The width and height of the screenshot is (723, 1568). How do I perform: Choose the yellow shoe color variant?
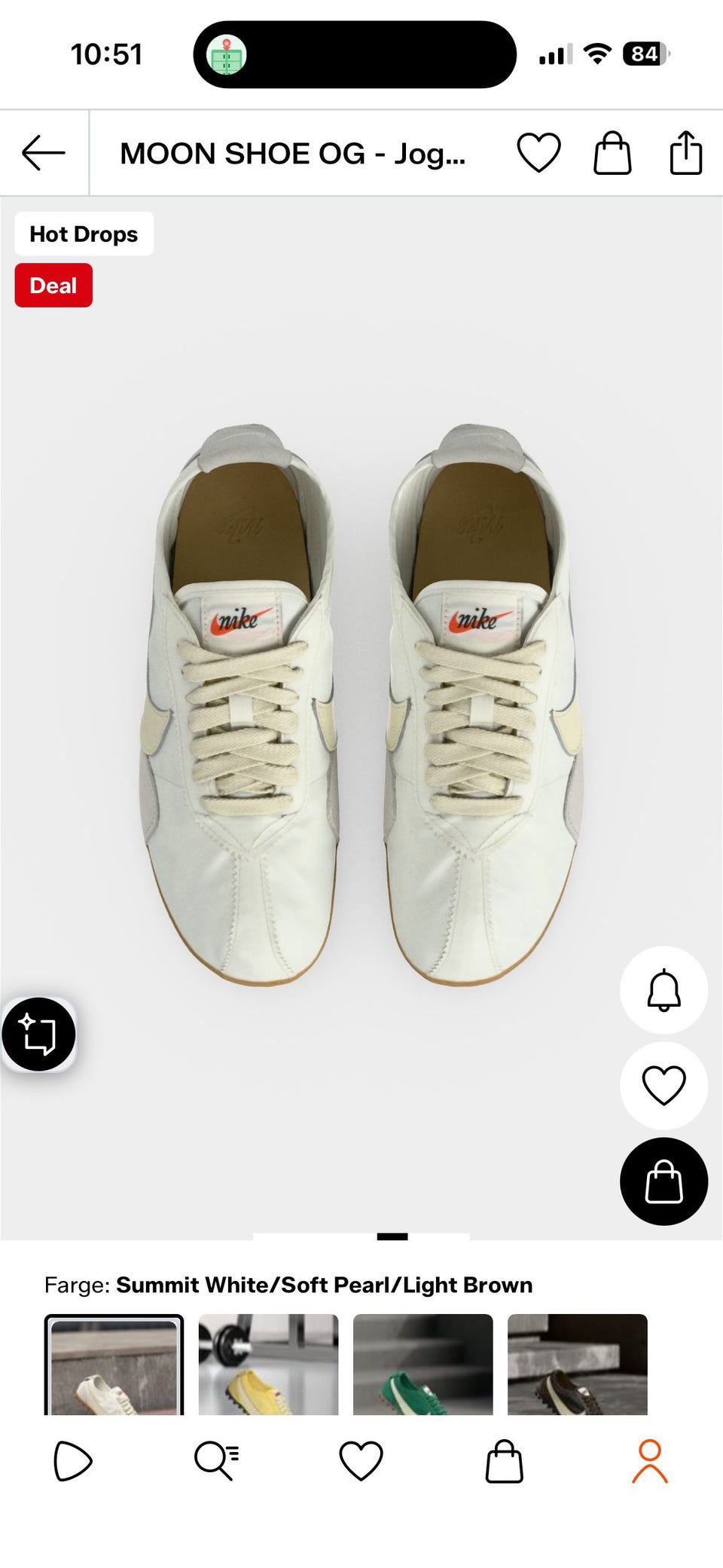[268, 1365]
